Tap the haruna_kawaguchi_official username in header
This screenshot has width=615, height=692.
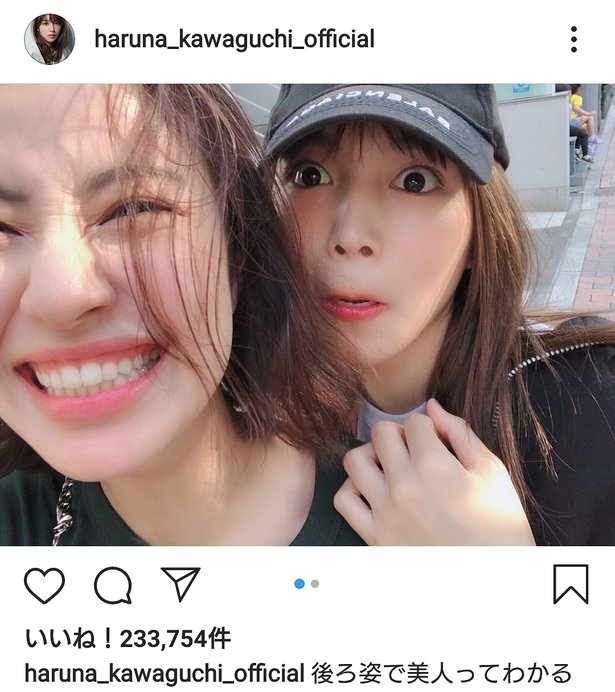[x=234, y=40]
